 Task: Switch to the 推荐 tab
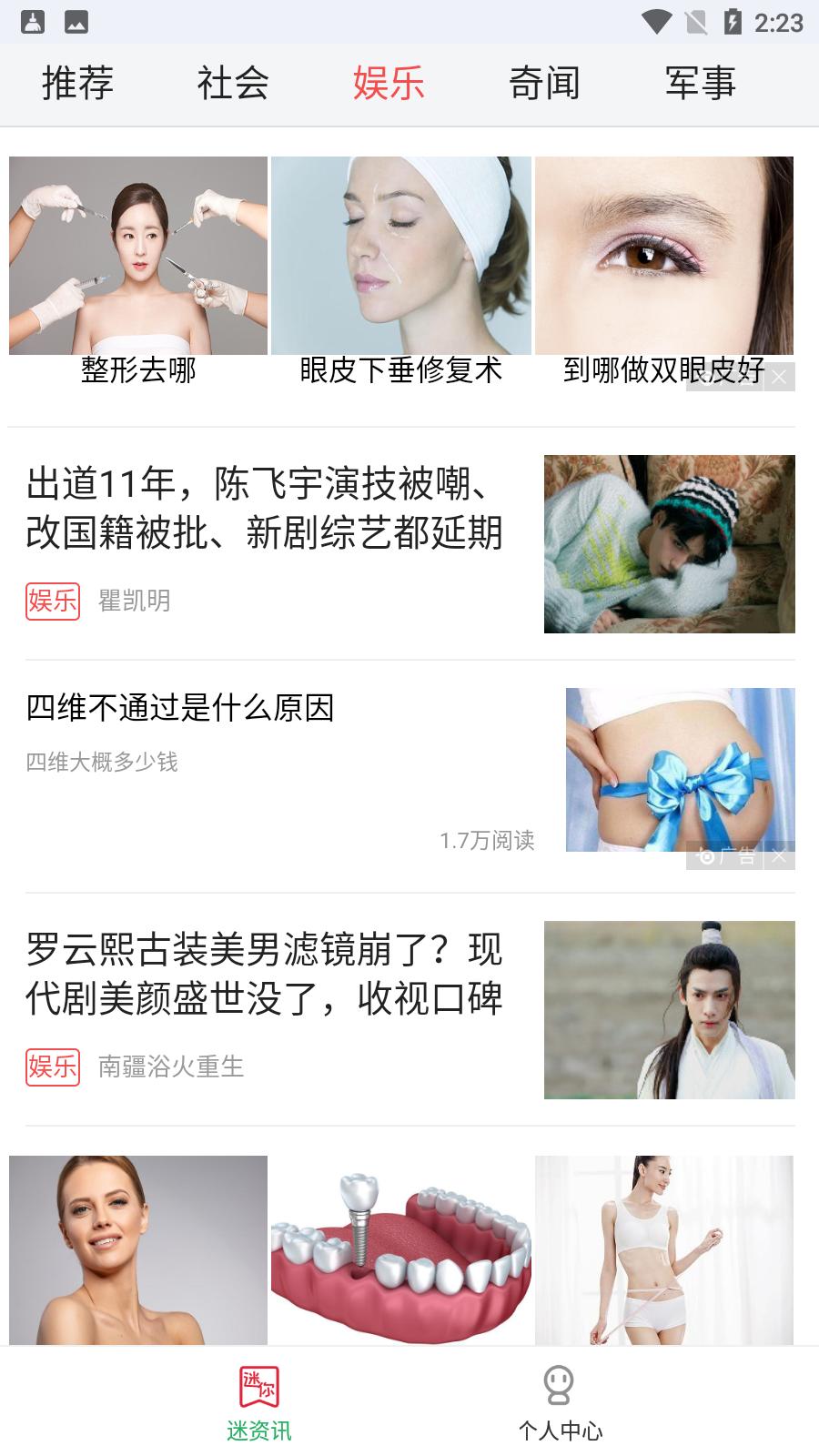[77, 84]
